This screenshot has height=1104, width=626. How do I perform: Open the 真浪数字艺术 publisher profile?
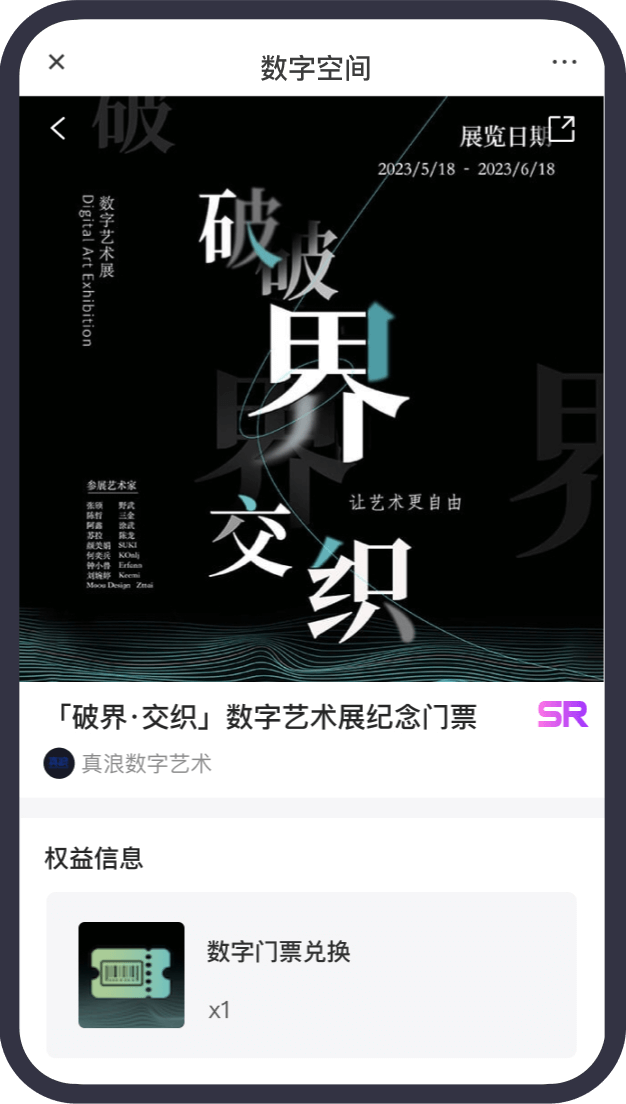128,764
